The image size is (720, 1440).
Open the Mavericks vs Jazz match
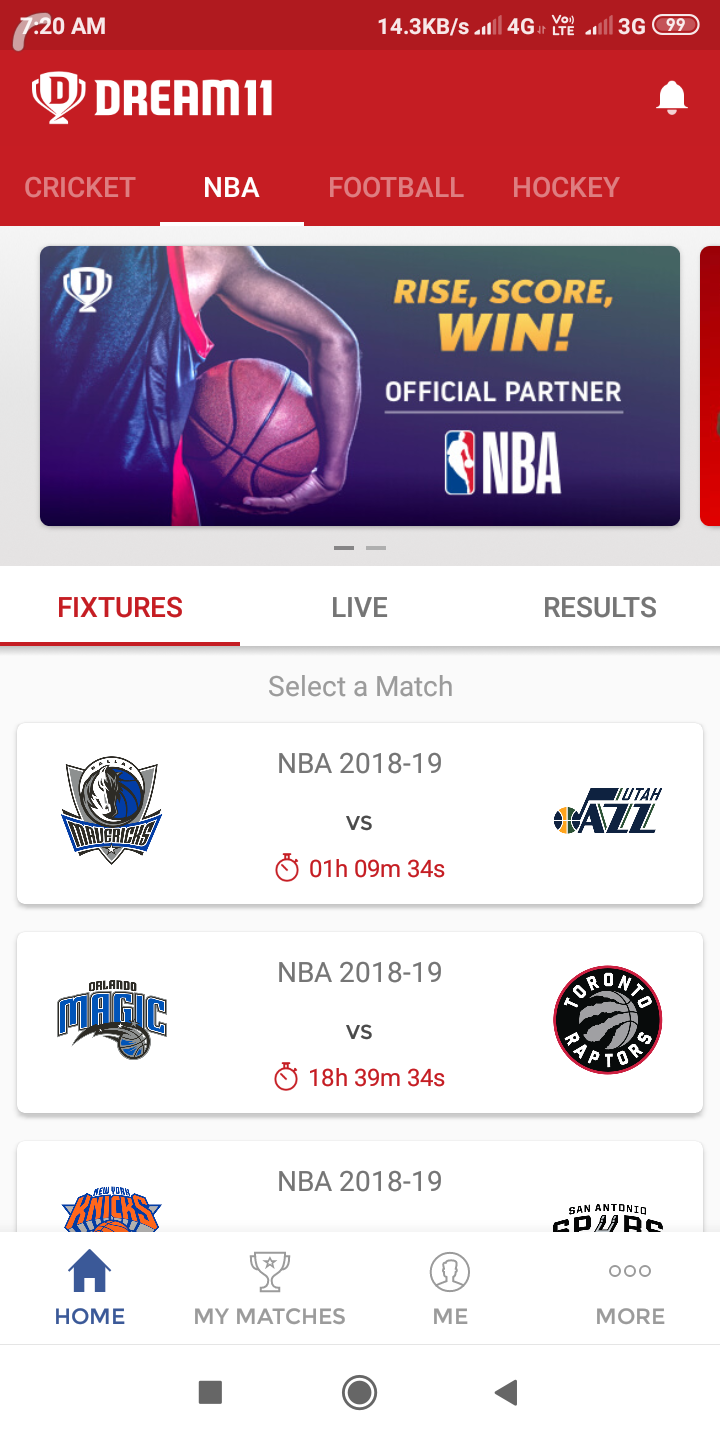pos(360,814)
